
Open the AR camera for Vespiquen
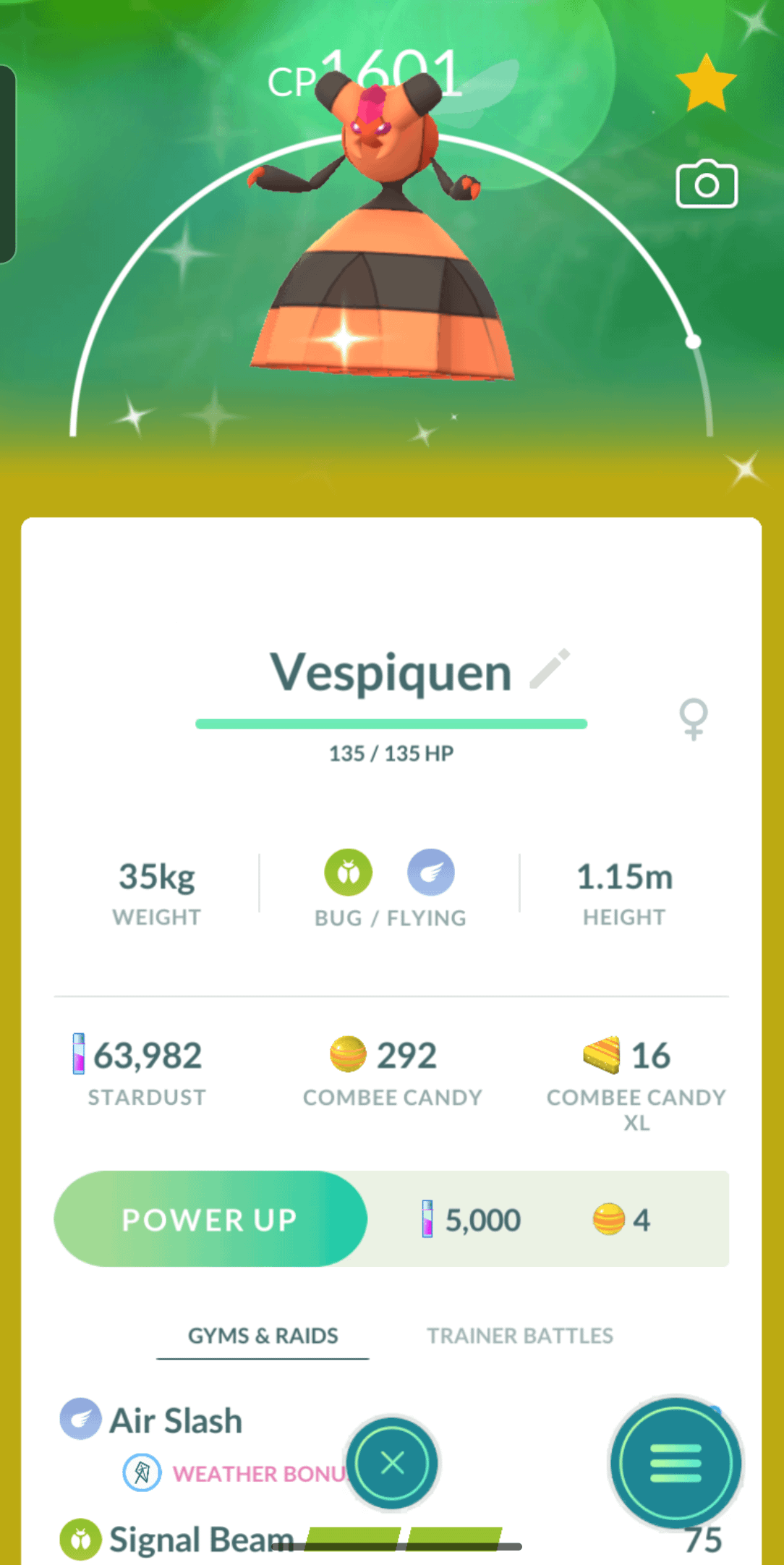point(707,185)
